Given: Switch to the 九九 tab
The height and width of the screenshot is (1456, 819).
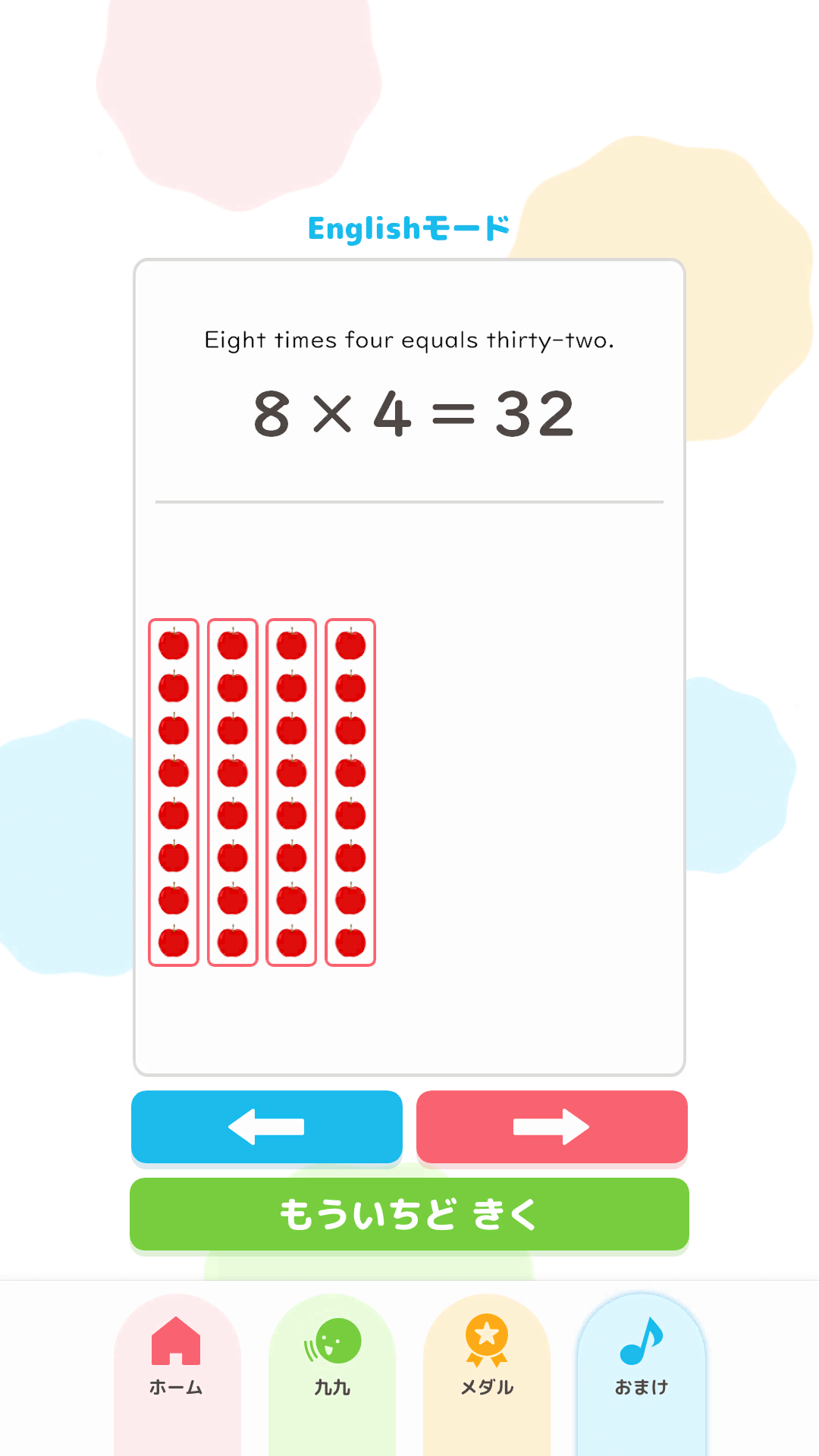Looking at the screenshot, I should [x=332, y=1357].
